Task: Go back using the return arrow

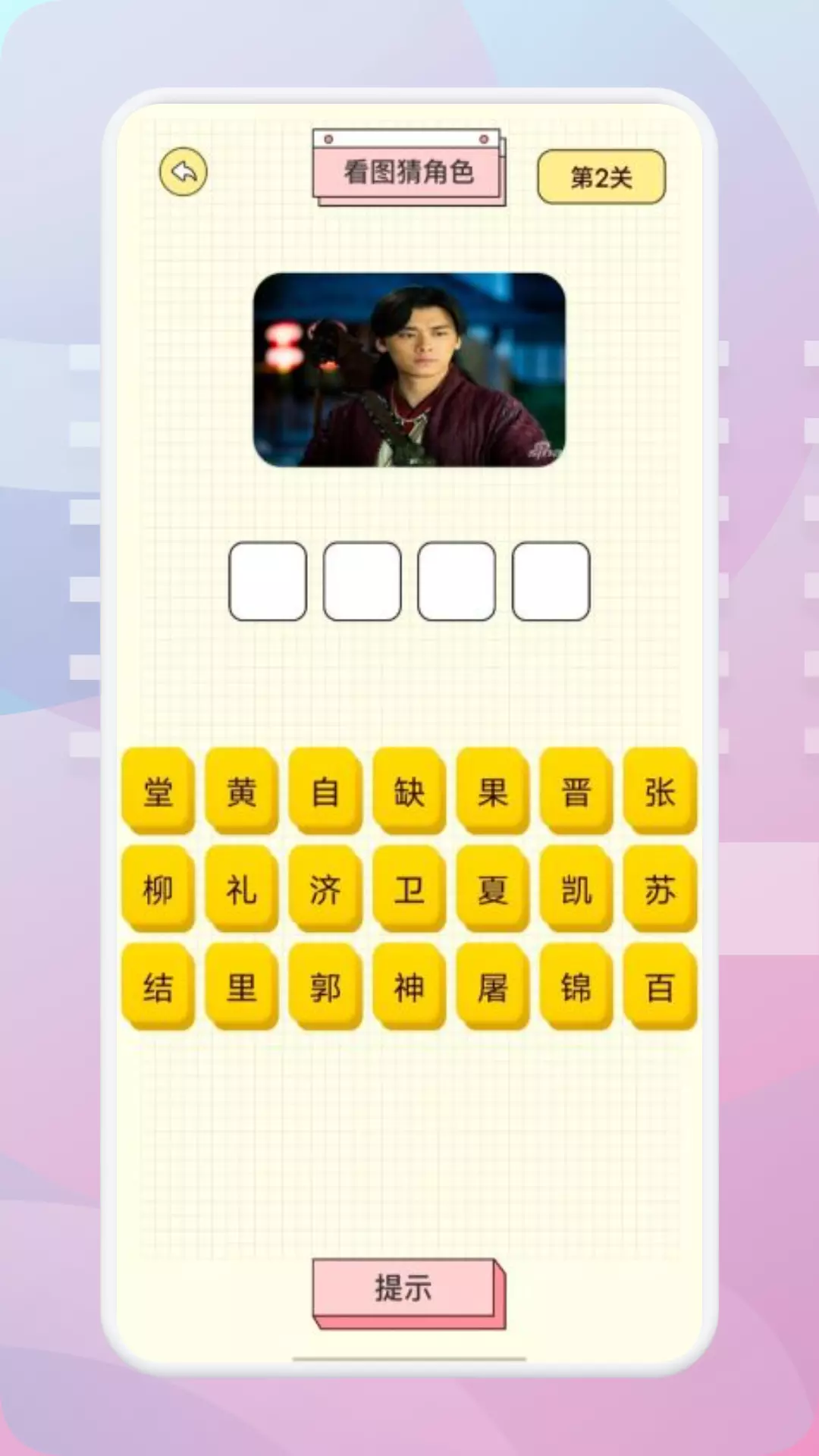Action: click(183, 171)
